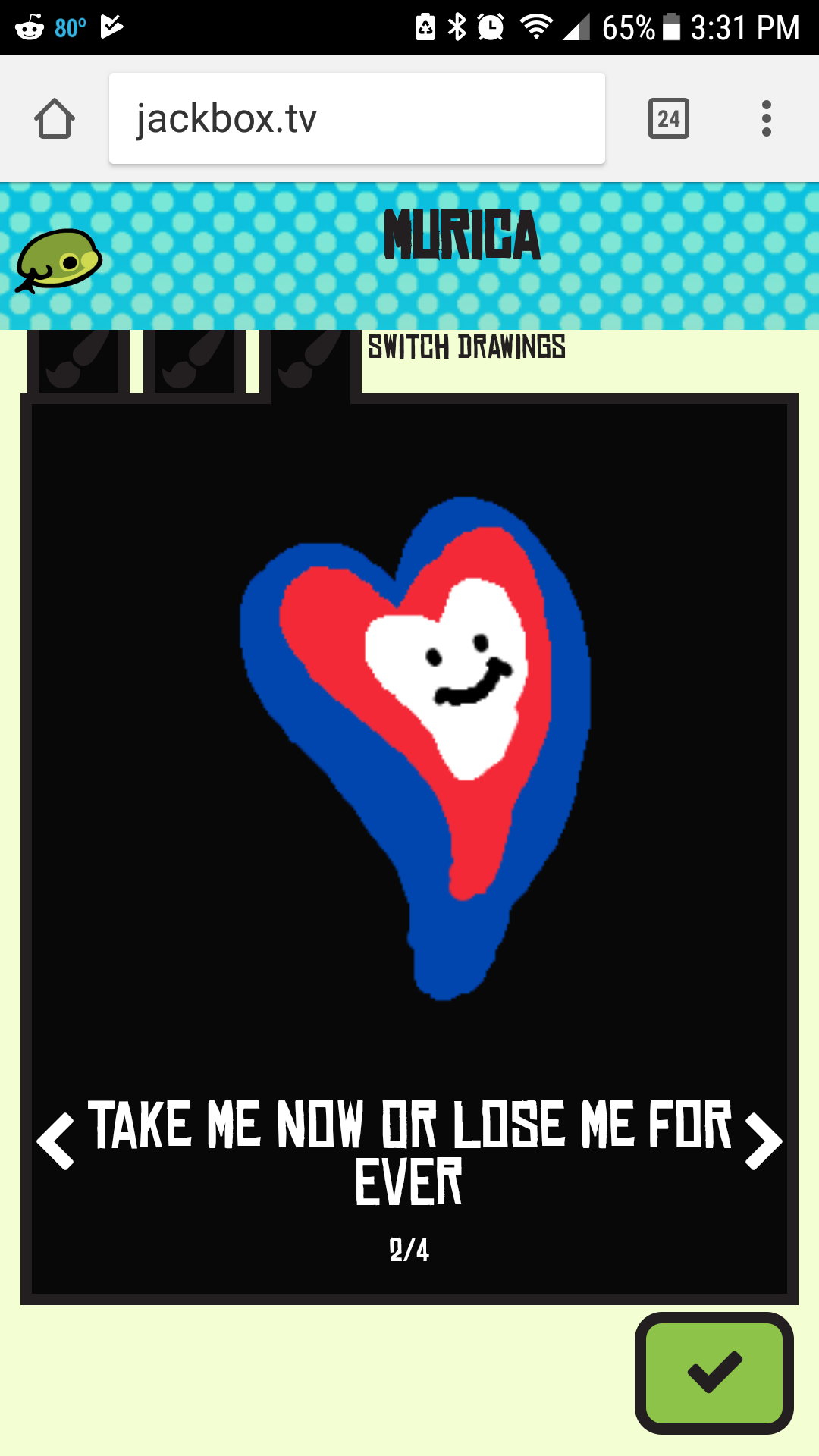Select the first paintbrush drawing tab

pyautogui.click(x=78, y=360)
